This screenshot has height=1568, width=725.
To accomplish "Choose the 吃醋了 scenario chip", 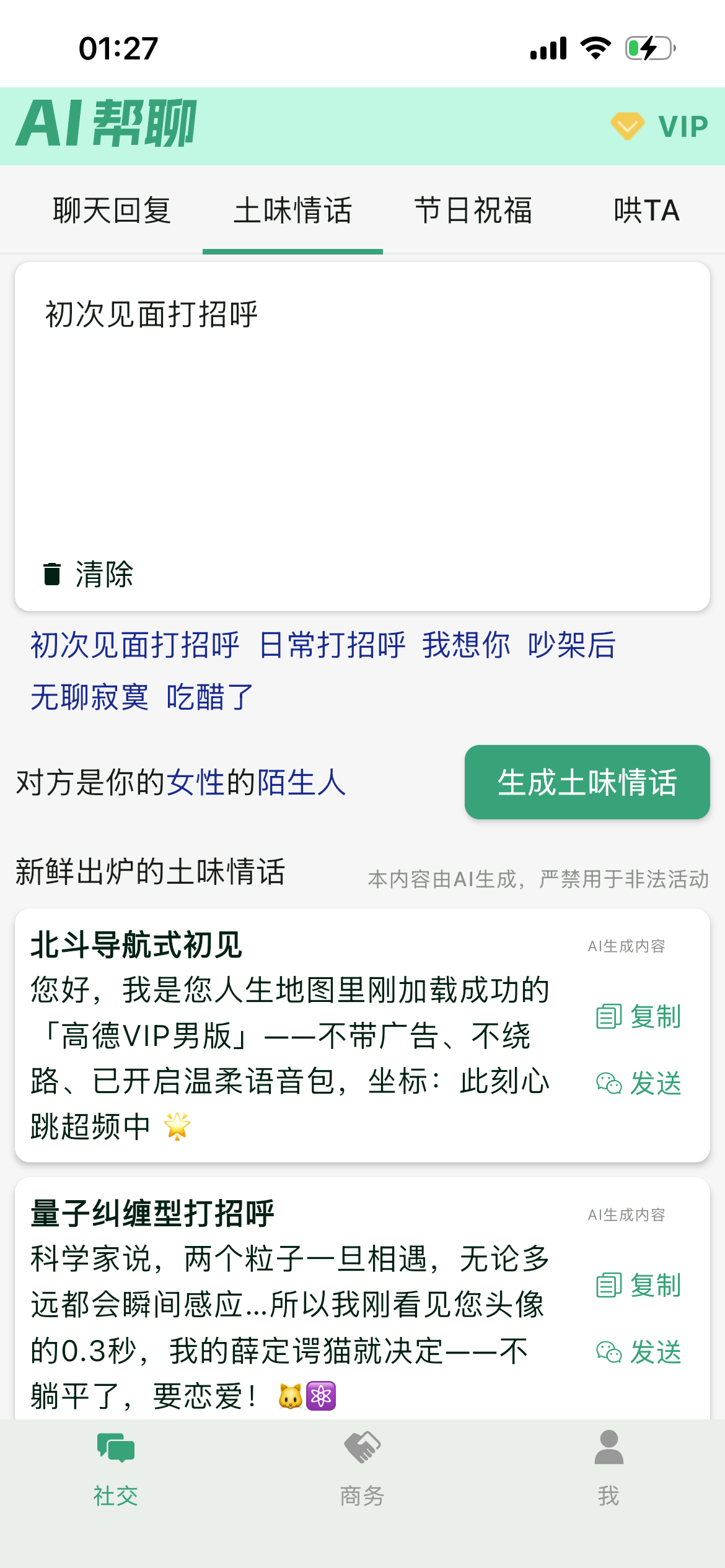I will click(x=209, y=697).
